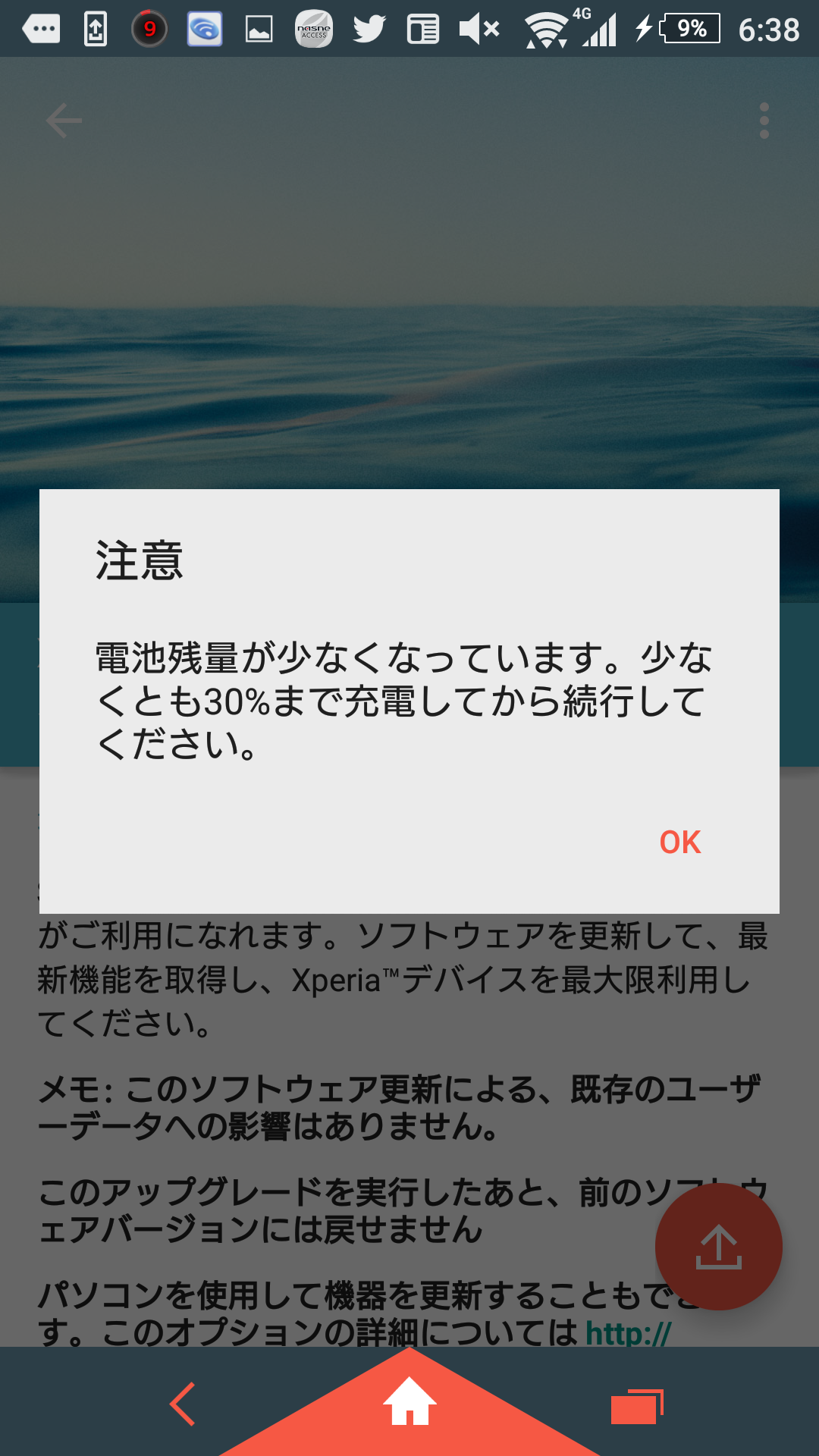Tap the round red upload button

click(718, 1247)
